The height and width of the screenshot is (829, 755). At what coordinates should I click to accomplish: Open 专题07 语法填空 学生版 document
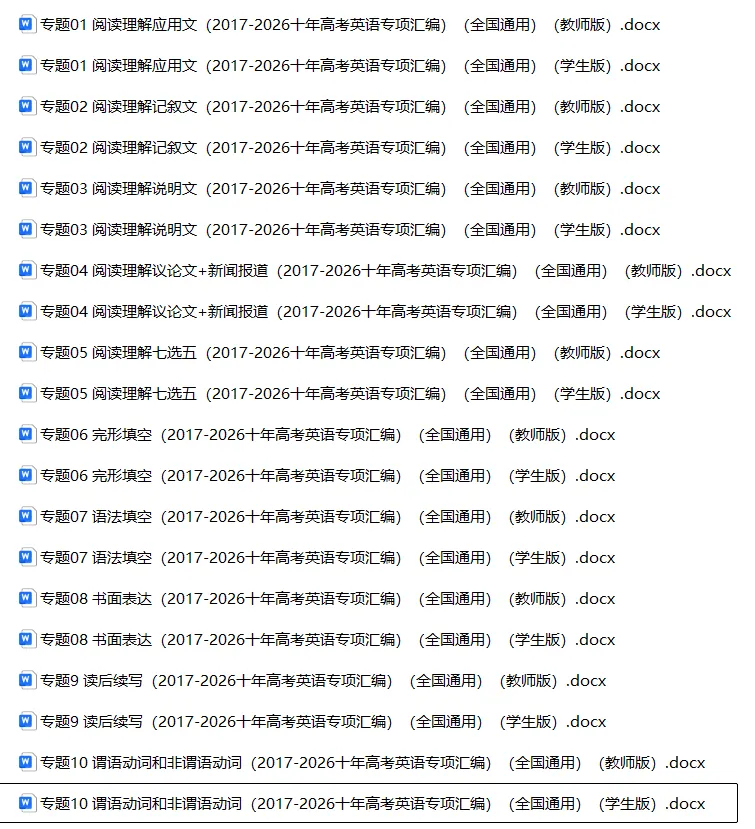[317, 558]
